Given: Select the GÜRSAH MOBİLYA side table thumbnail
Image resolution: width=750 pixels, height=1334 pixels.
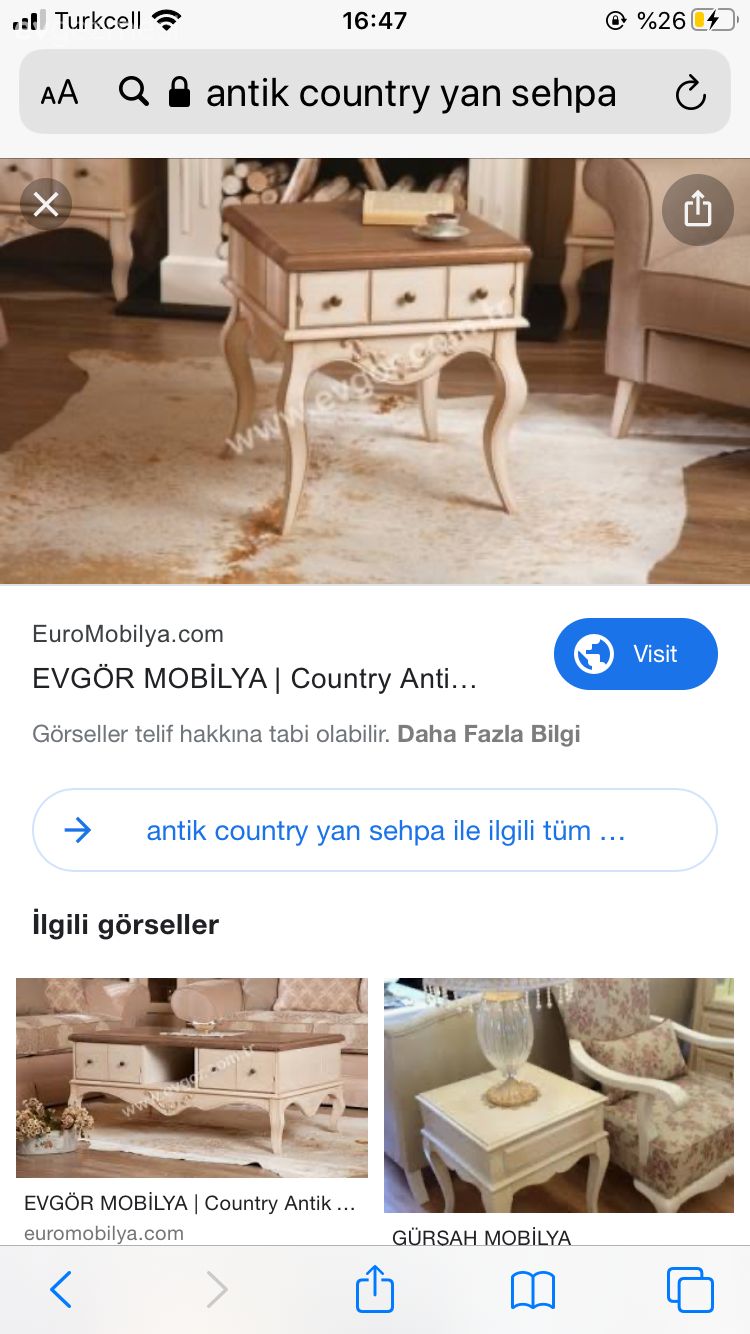Looking at the screenshot, I should [559, 1096].
